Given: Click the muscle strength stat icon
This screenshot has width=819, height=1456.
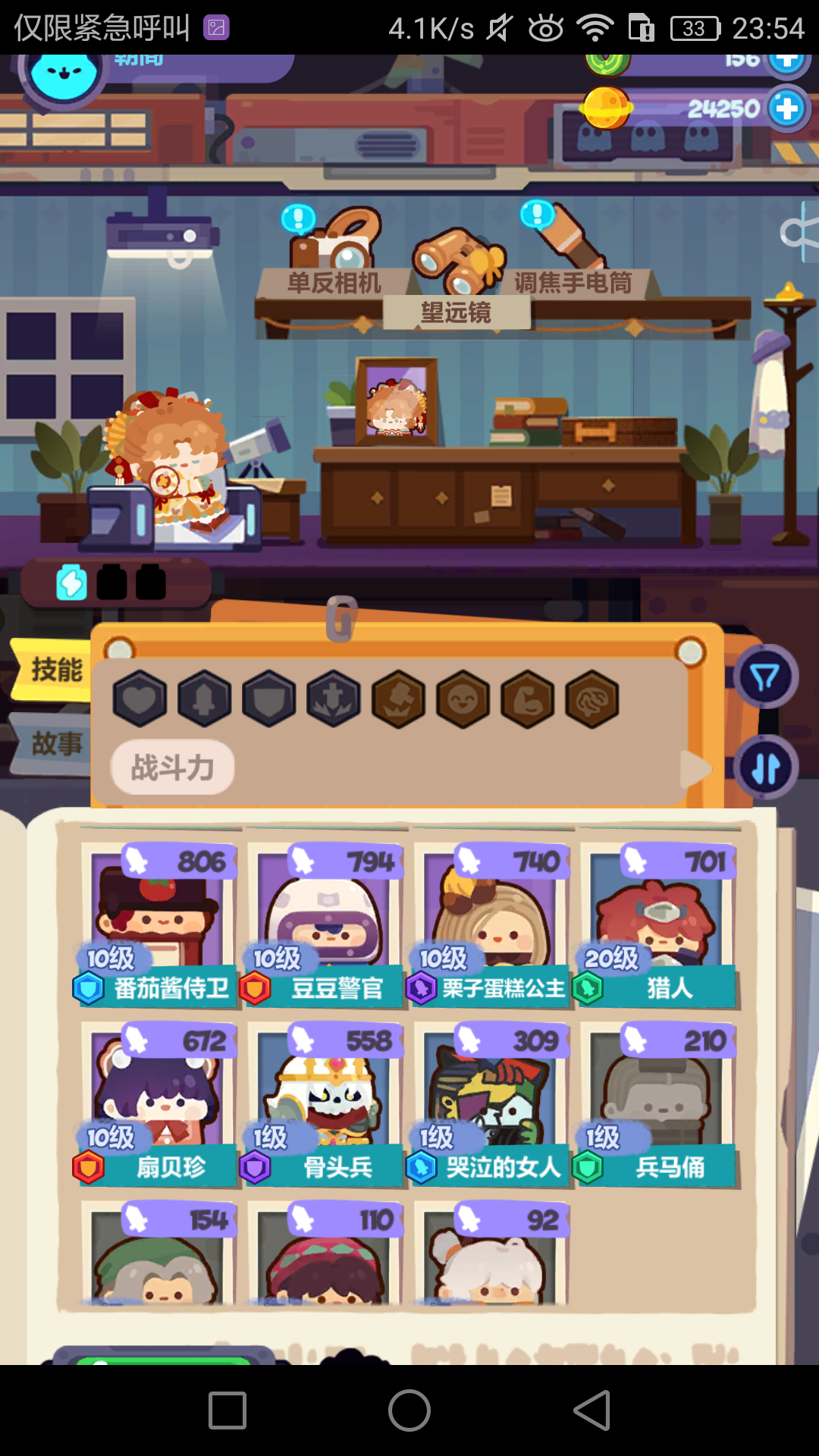Looking at the screenshot, I should pos(528,699).
